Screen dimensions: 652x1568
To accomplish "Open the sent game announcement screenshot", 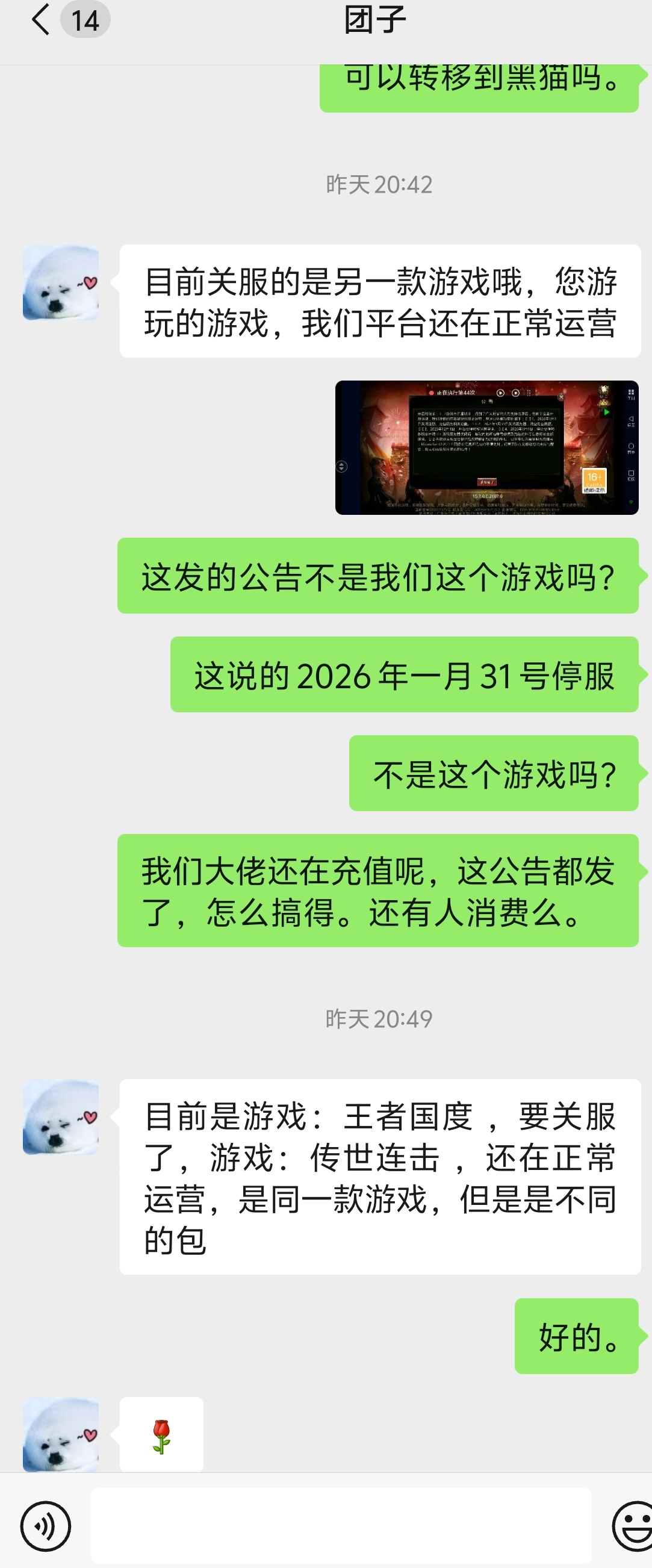I will pos(486,447).
